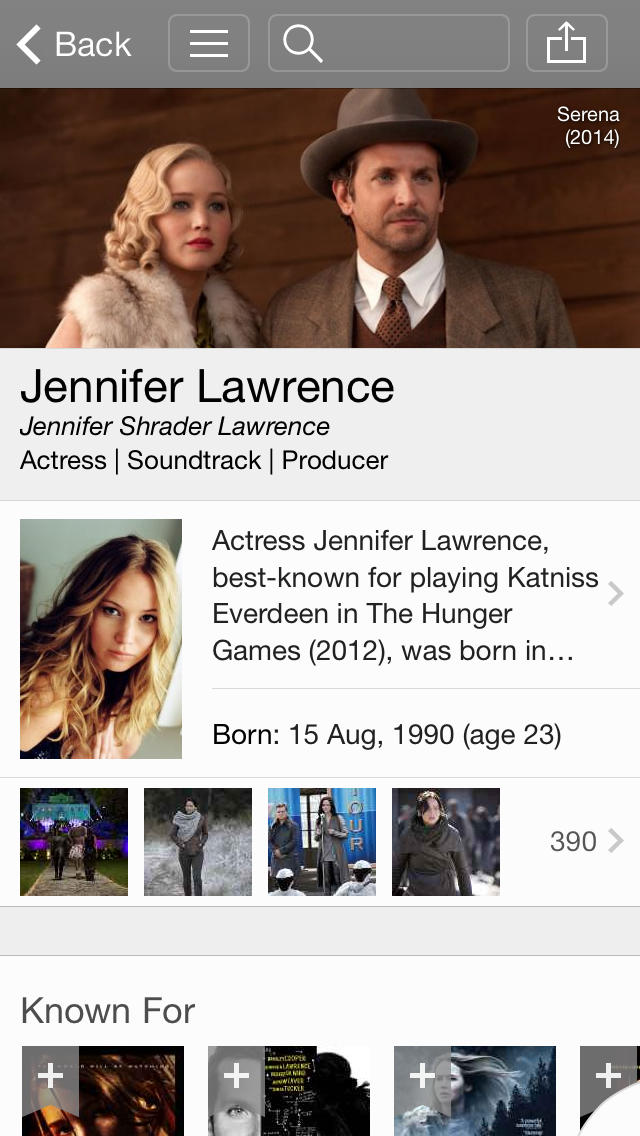This screenshot has height=1136, width=640.
Task: View all 390 photos
Action: [586, 841]
